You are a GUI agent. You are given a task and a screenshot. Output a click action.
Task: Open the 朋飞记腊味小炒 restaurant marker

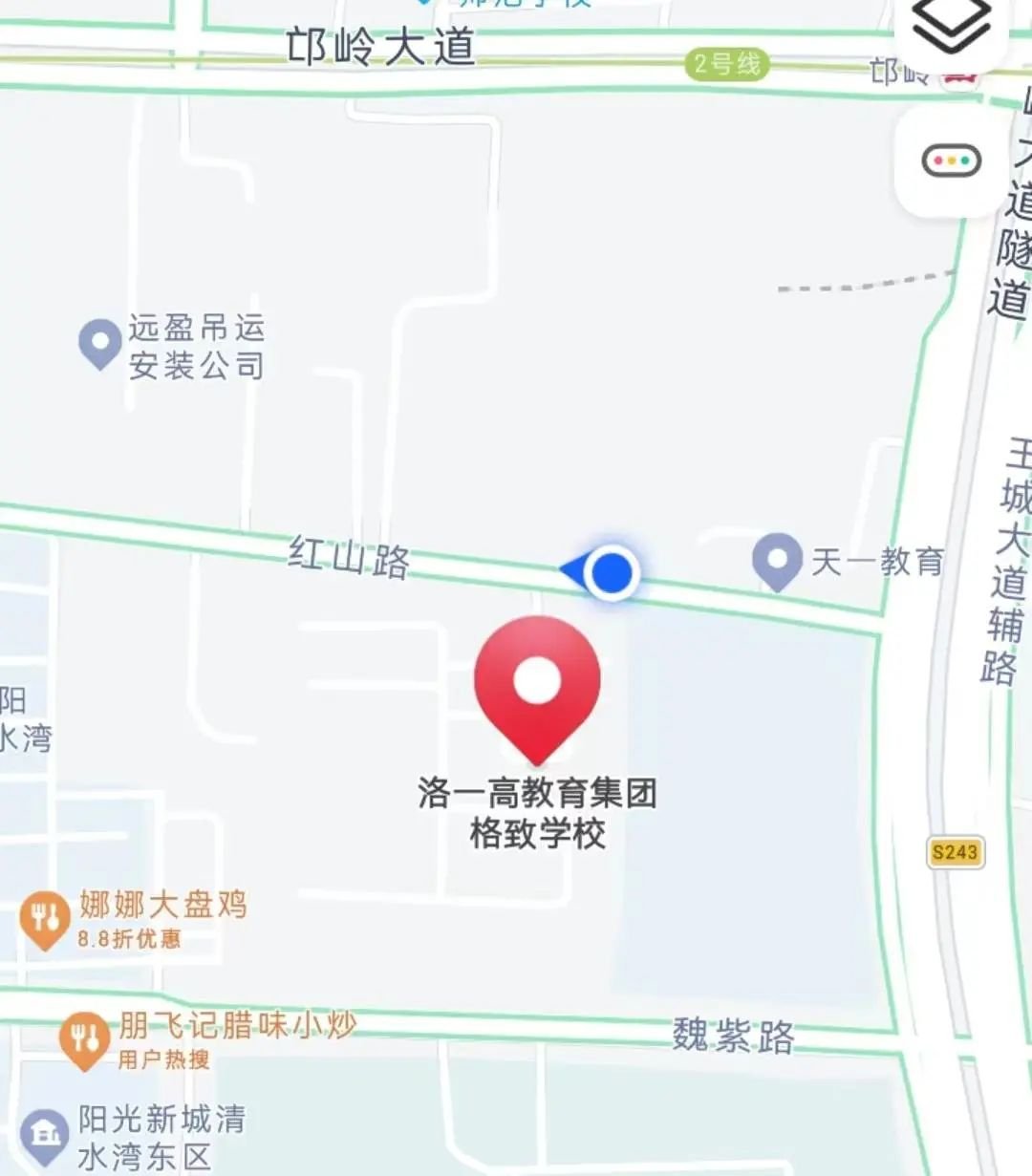(84, 1039)
